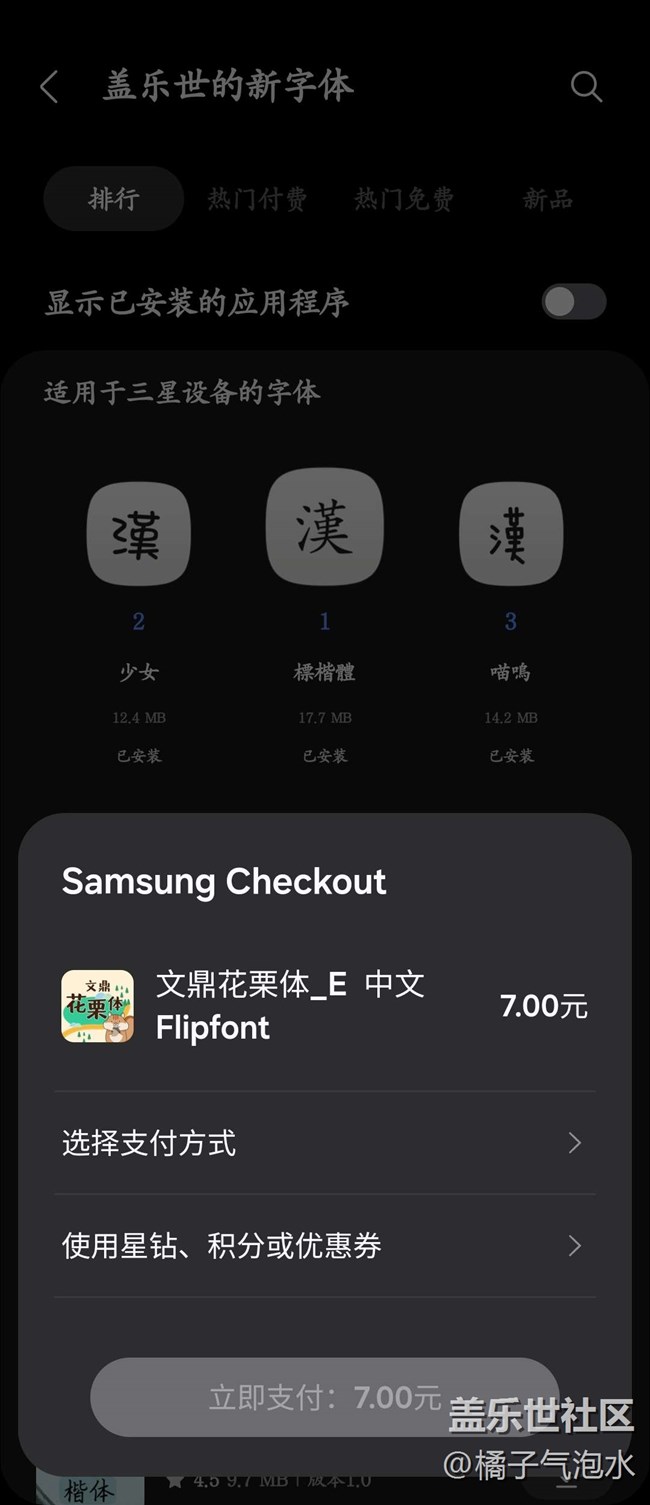
Task: Switch to the 排行 tab
Action: 113,199
